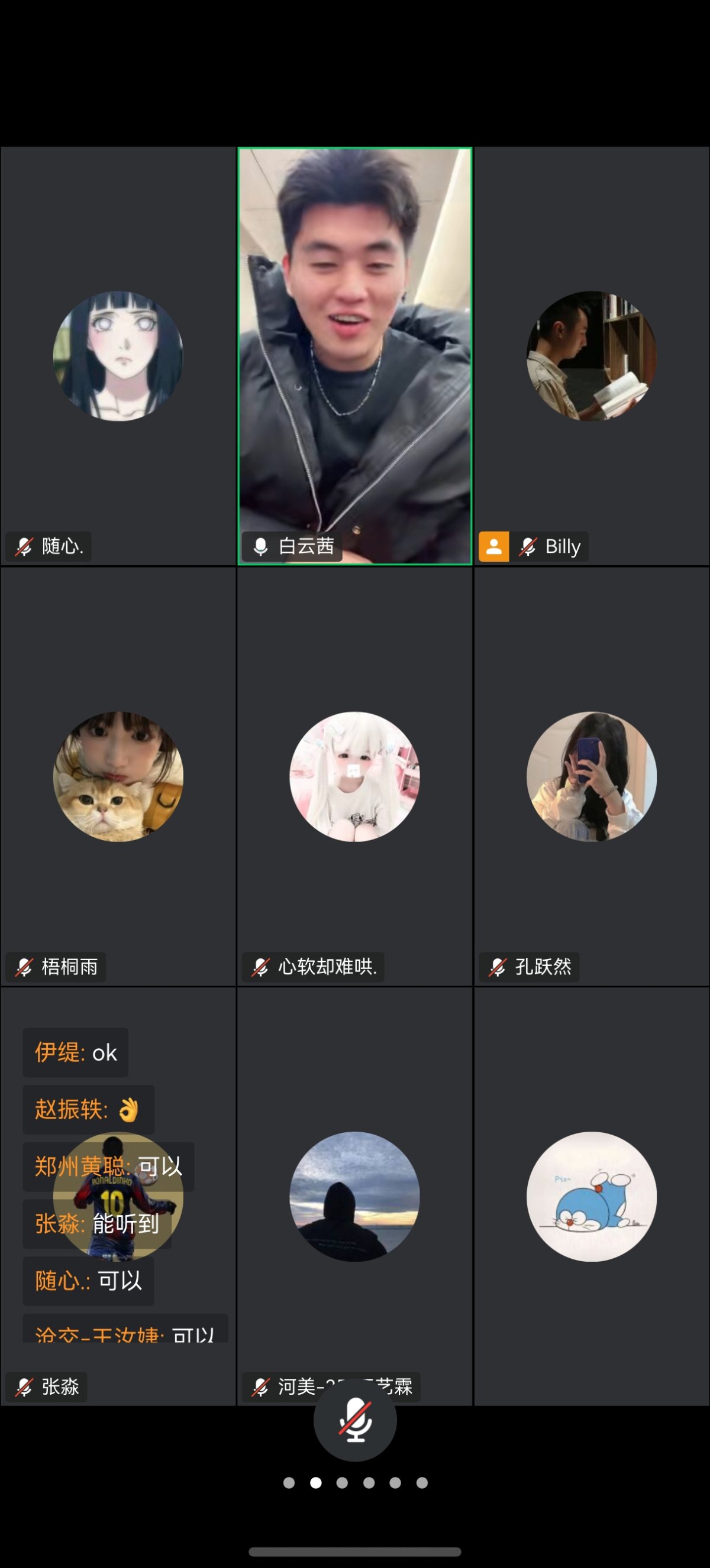Tap the orange profile person icon next to Billy
710x1568 pixels.
pyautogui.click(x=495, y=546)
